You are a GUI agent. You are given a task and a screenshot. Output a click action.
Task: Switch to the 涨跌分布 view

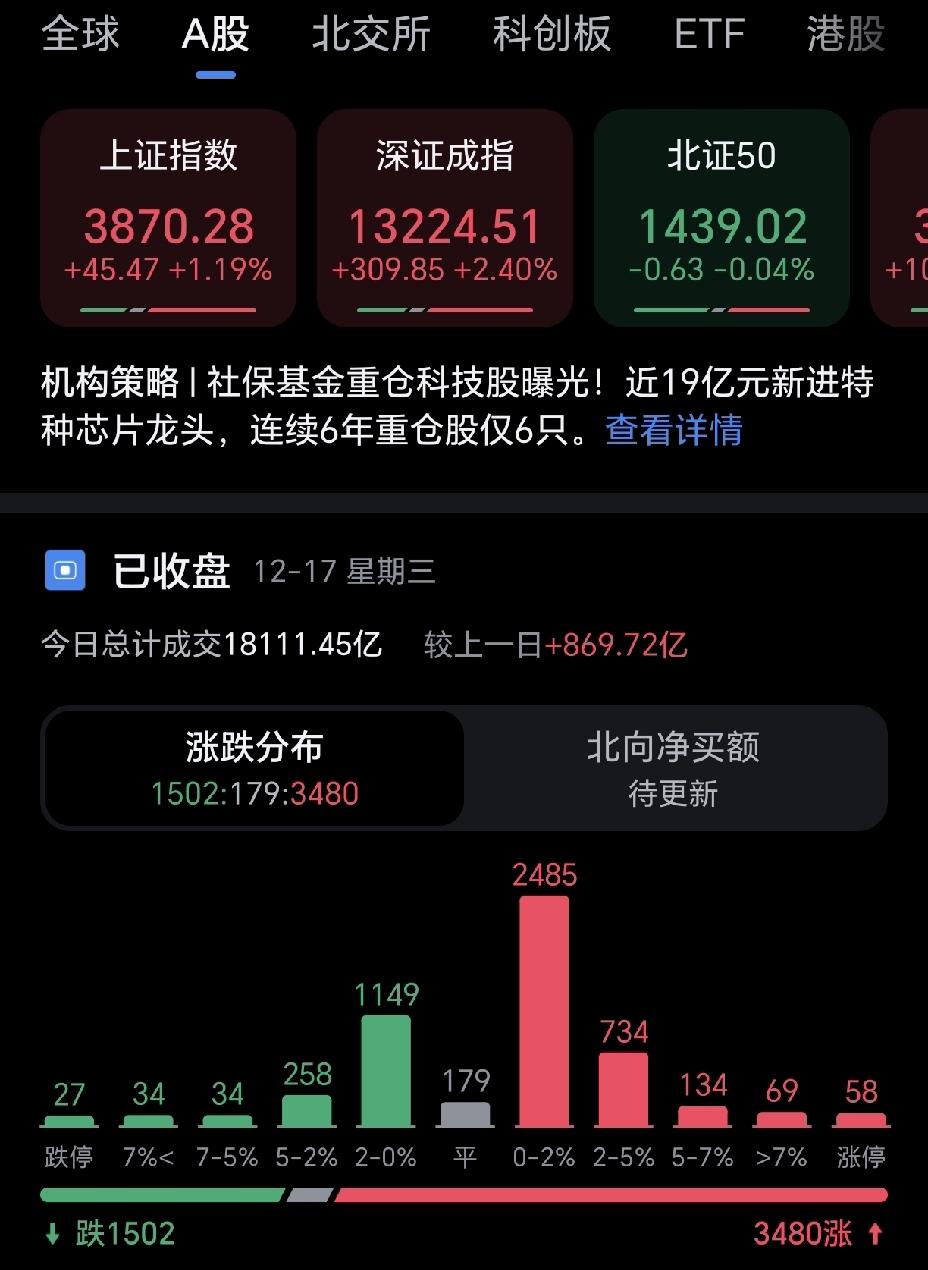point(252,768)
